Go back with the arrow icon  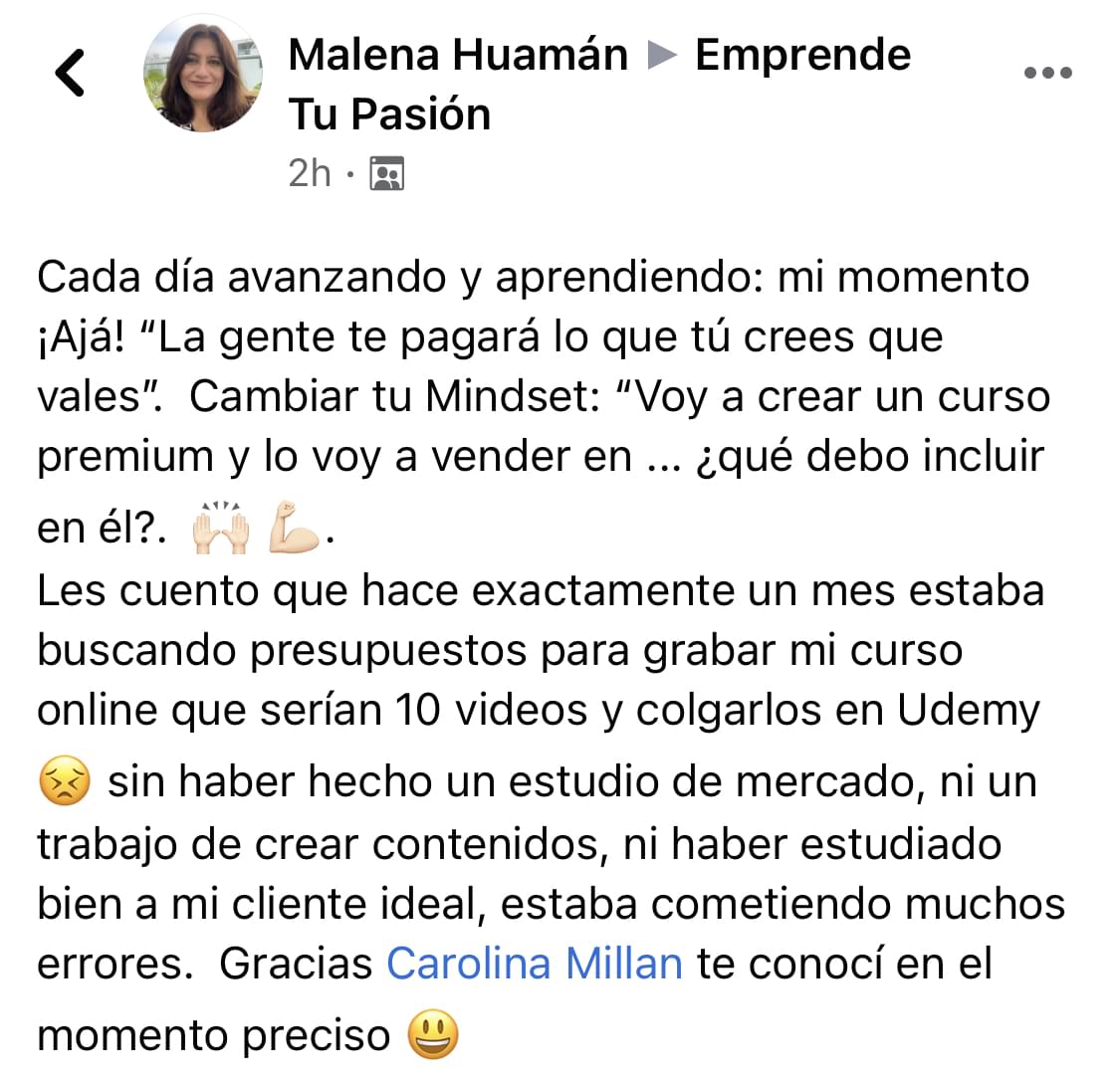tap(70, 73)
